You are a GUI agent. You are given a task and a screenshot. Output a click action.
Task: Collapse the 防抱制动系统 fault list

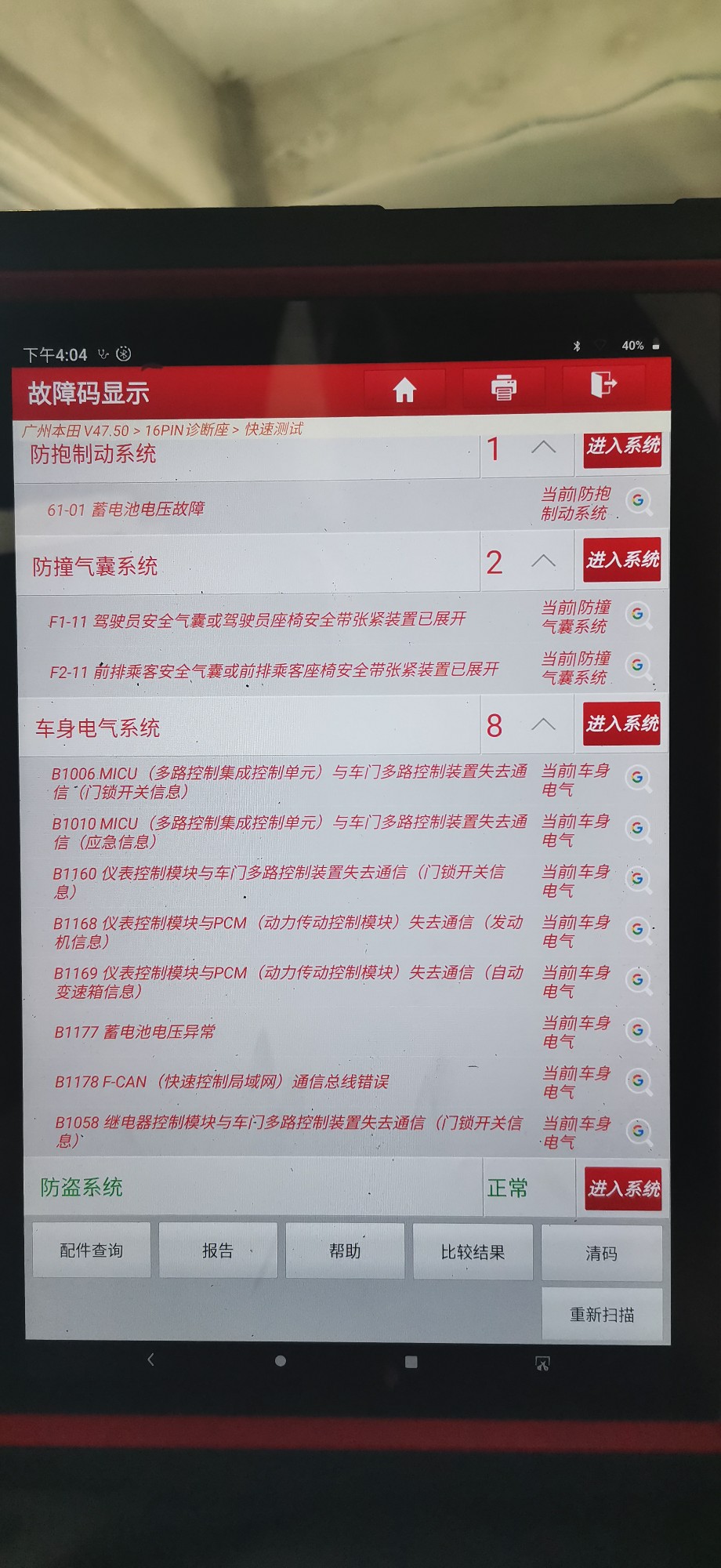coord(543,448)
